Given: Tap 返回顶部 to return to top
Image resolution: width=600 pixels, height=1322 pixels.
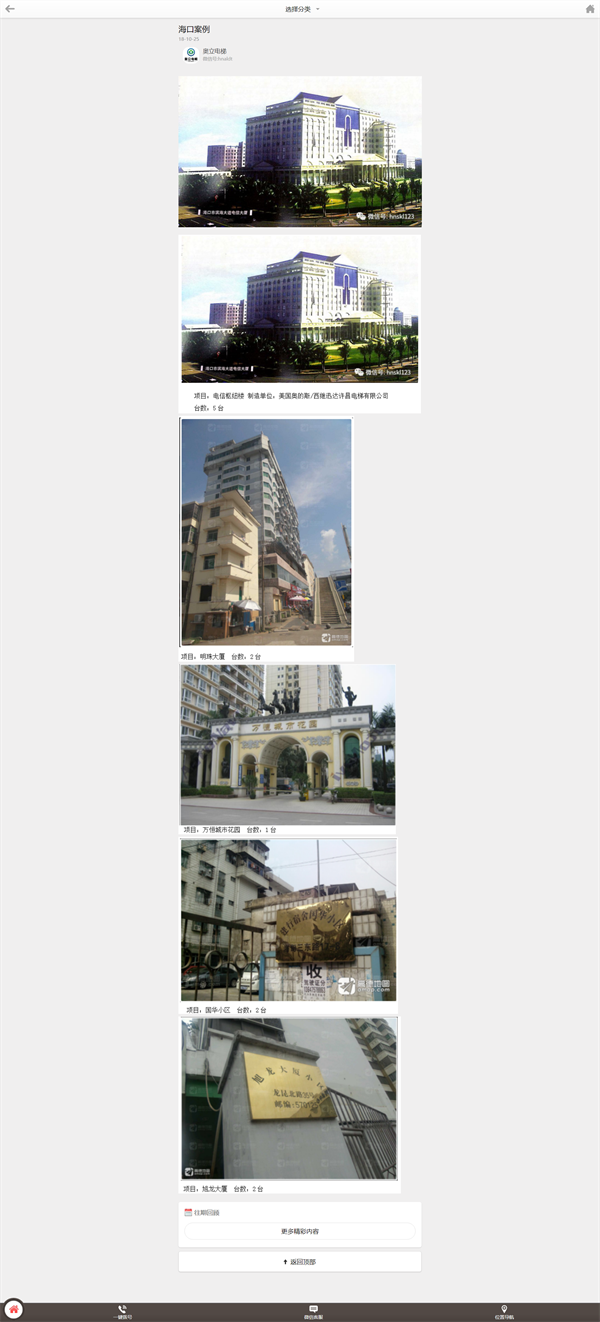Looking at the screenshot, I should pyautogui.click(x=300, y=1262).
